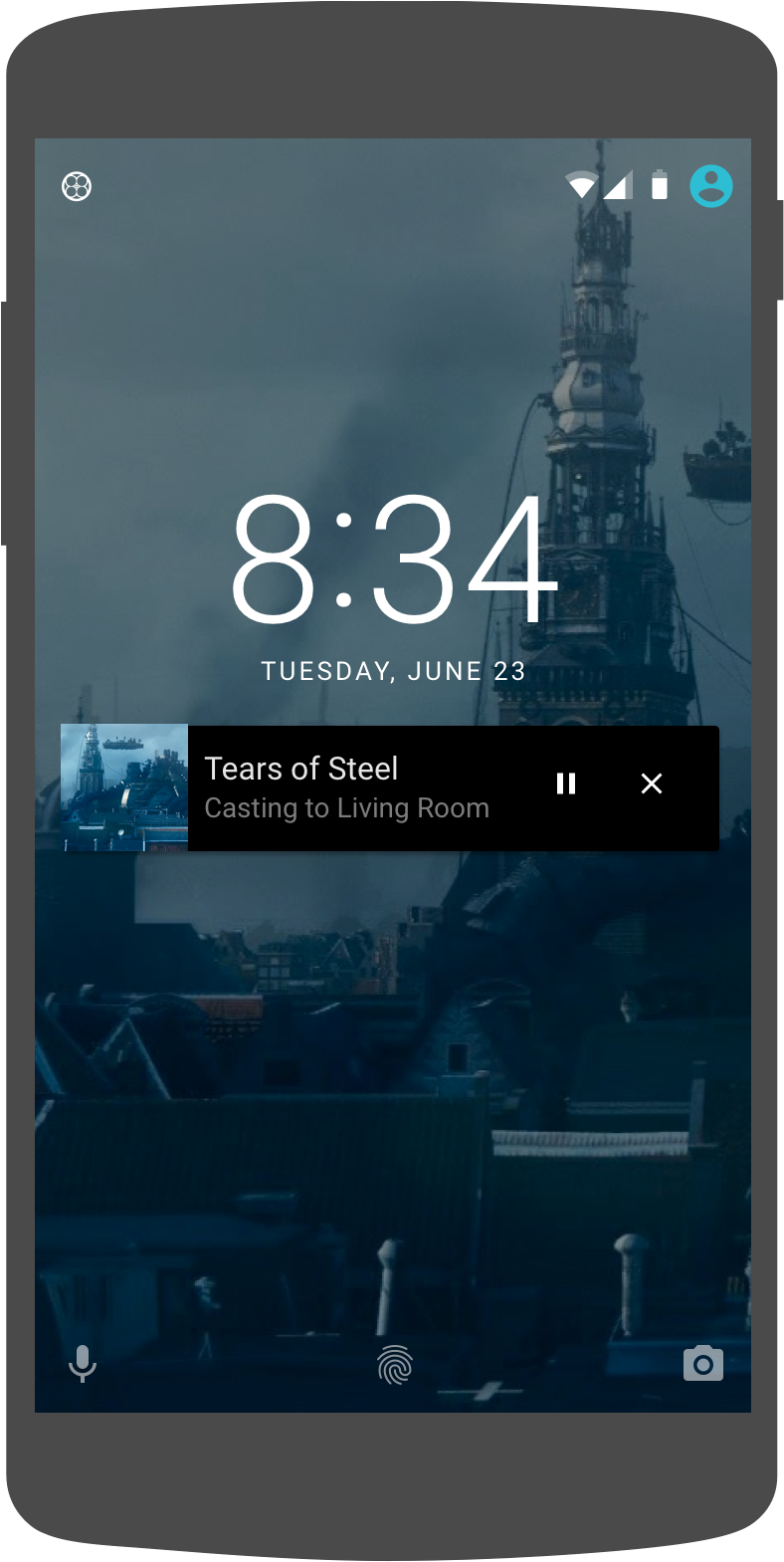The width and height of the screenshot is (784, 1562).
Task: Tap the fingerprint unlock icon
Action: pyautogui.click(x=395, y=1364)
